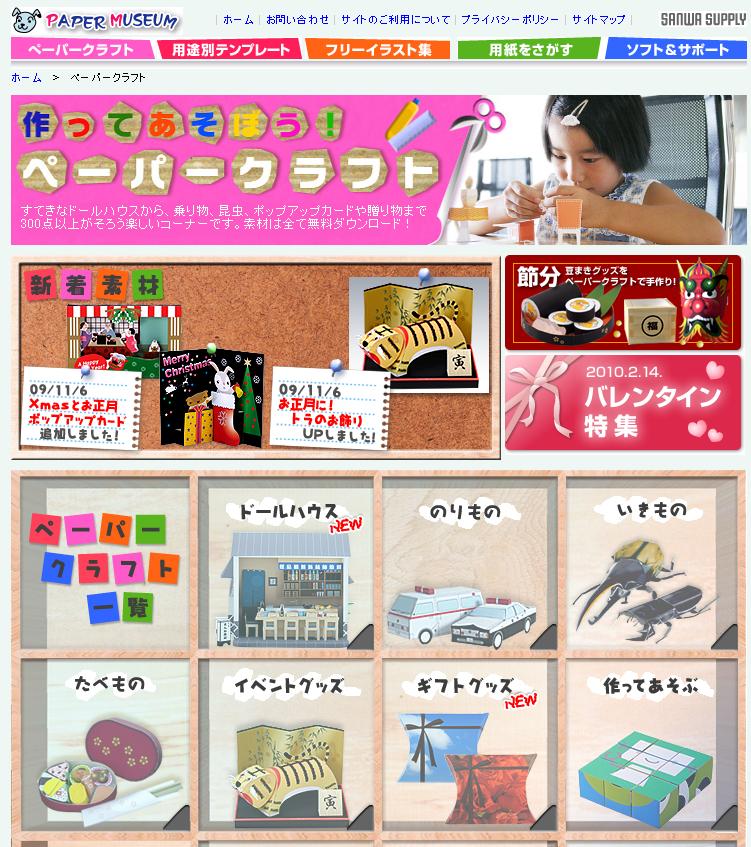Open the バレンタイン特集 banner
The image size is (751, 847).
(622, 403)
